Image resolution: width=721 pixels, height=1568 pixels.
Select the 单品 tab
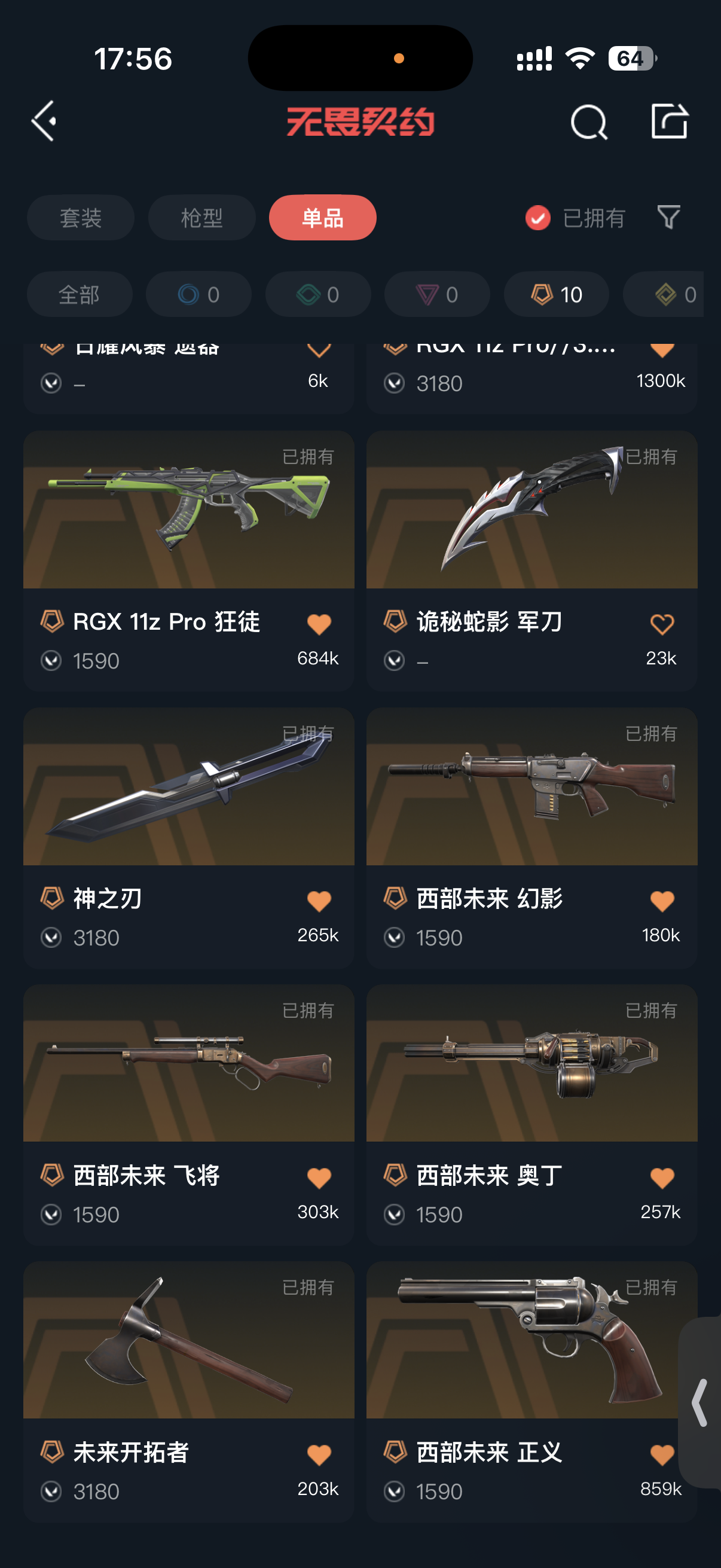click(322, 218)
